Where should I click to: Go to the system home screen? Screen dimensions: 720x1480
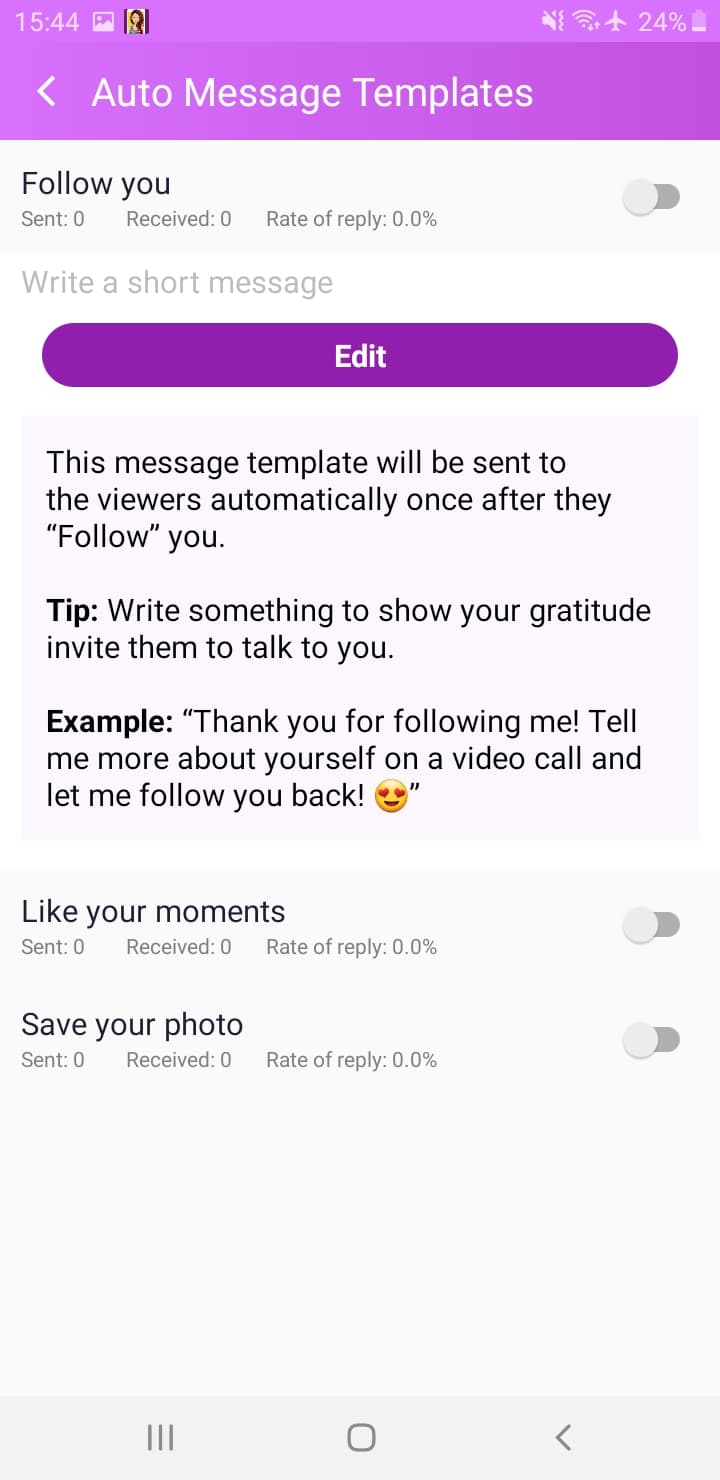coord(361,1438)
